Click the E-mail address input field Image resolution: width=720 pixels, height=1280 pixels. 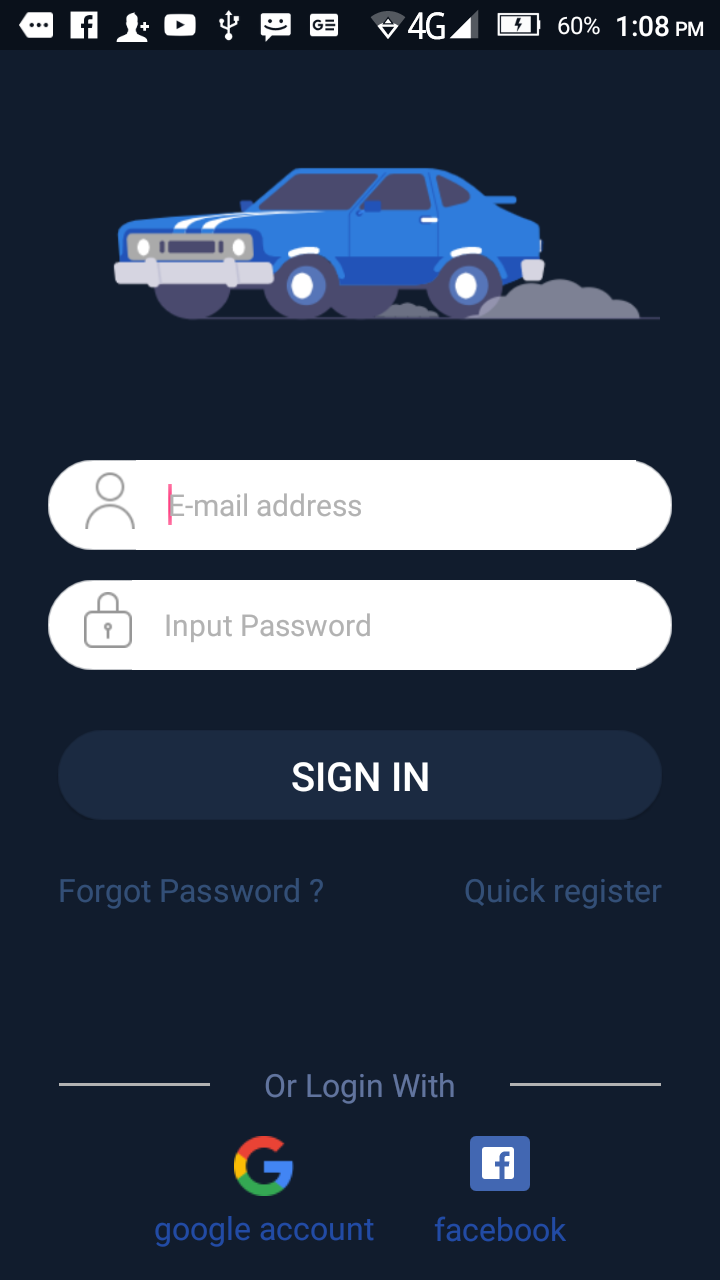400,505
